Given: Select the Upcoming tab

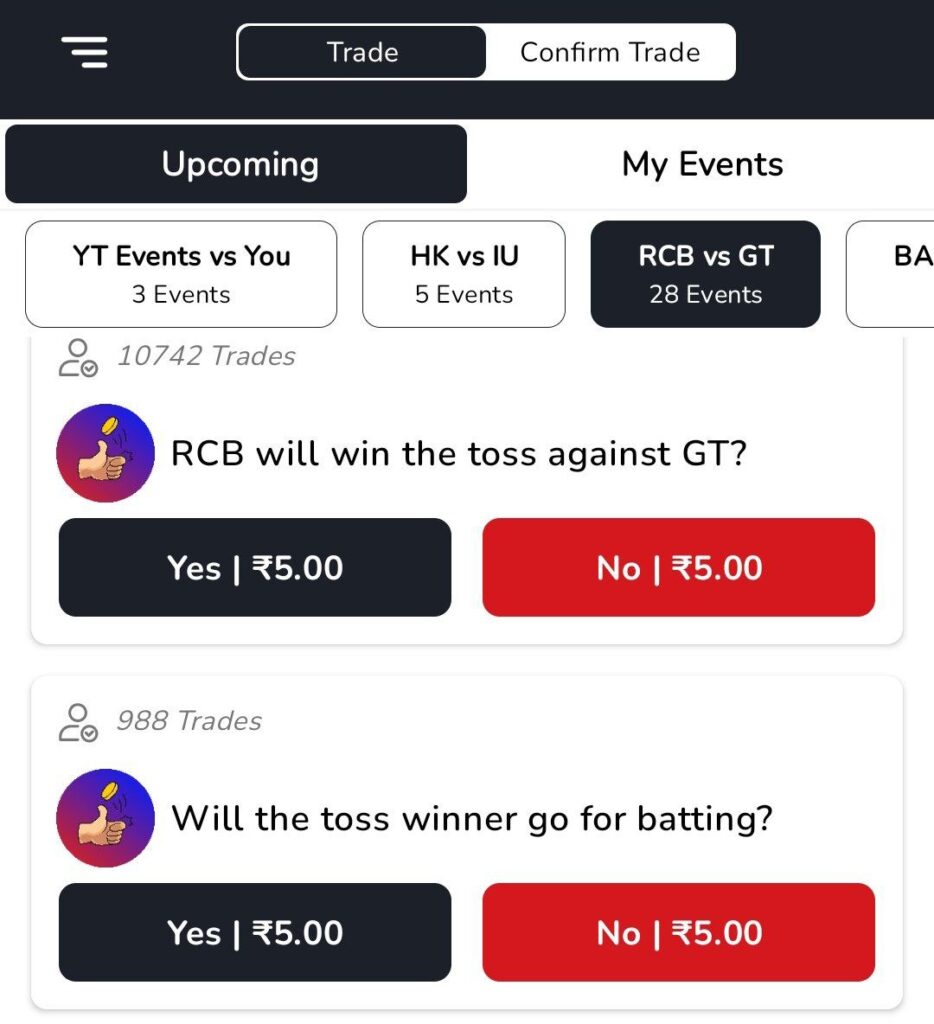Looking at the screenshot, I should pos(237,164).
